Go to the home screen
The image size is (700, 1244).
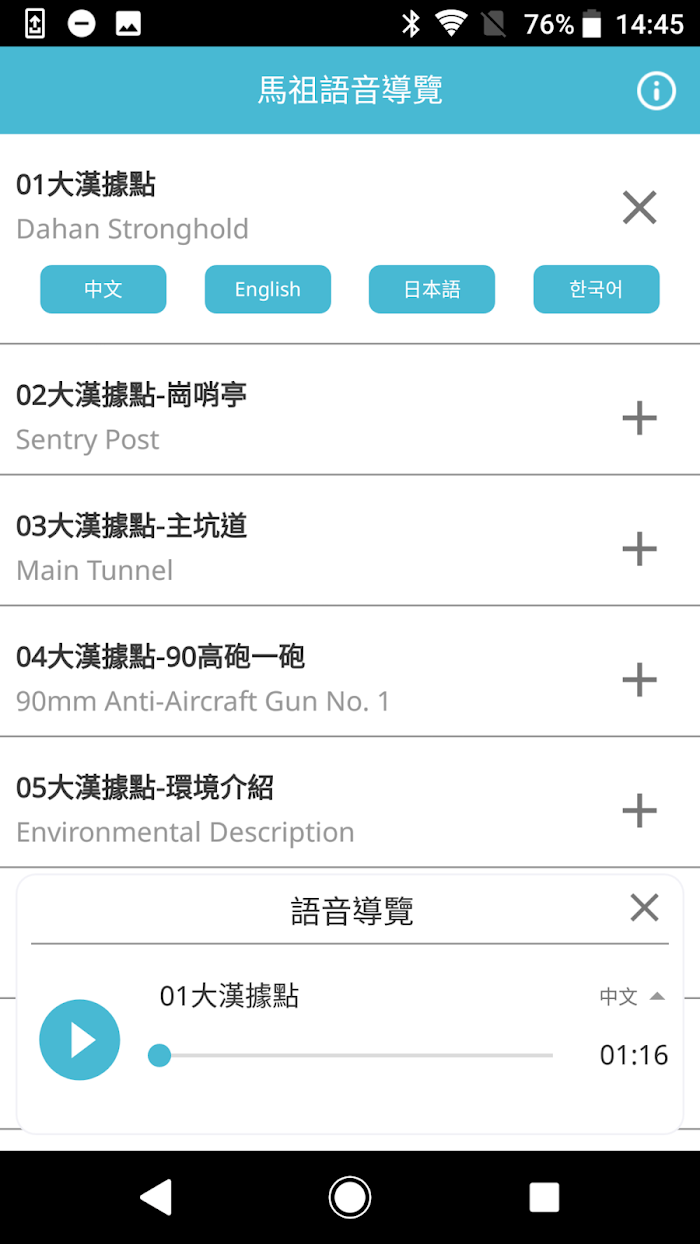point(350,1197)
